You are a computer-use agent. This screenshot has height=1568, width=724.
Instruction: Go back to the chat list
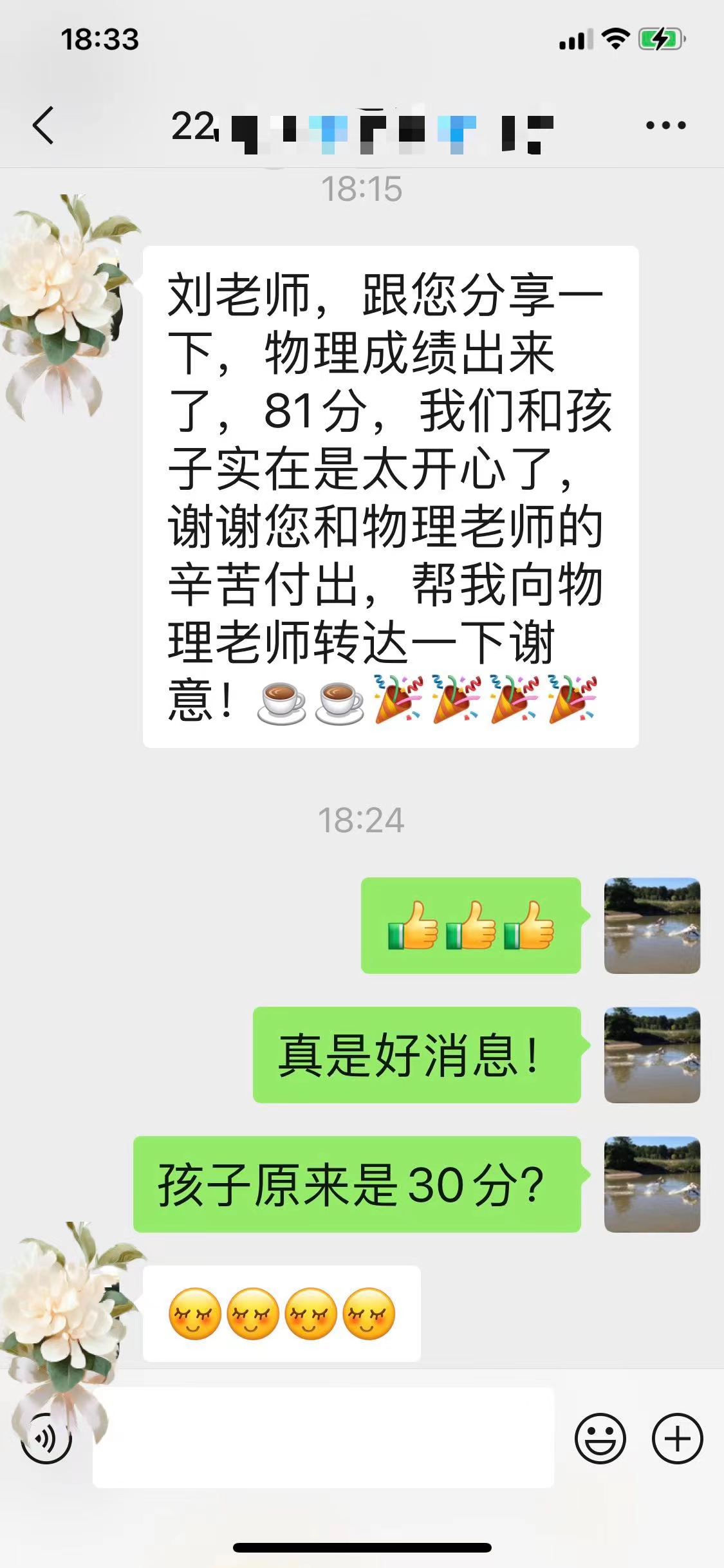(43, 125)
